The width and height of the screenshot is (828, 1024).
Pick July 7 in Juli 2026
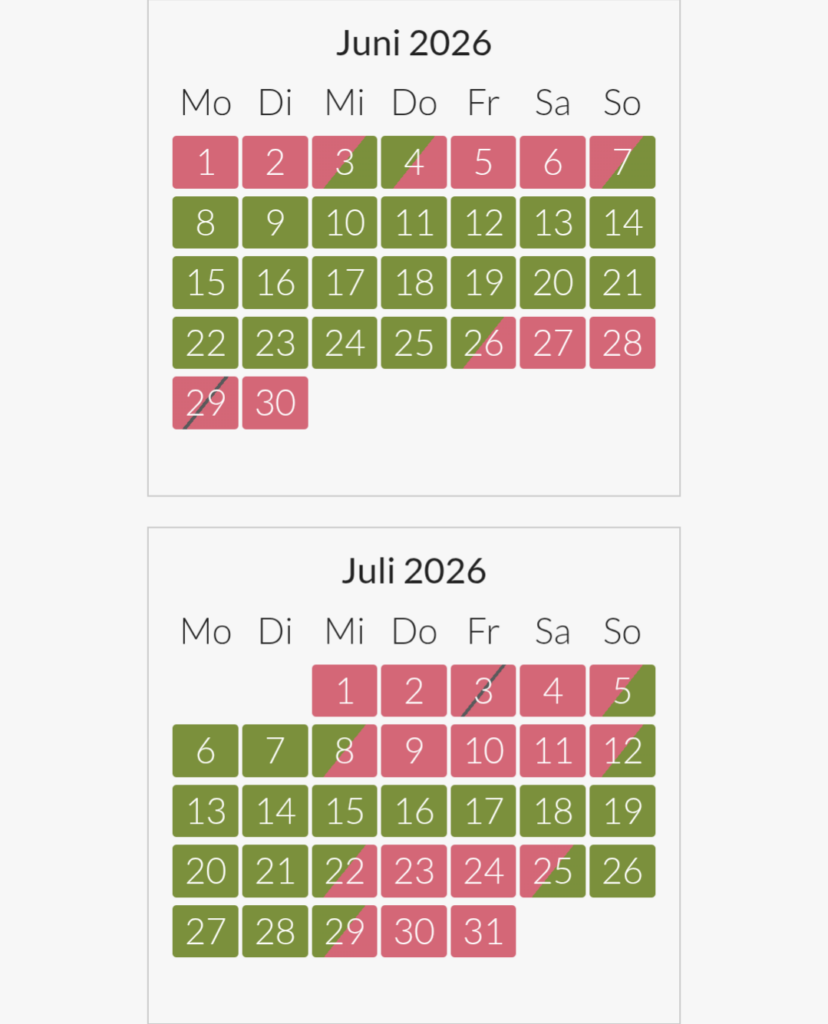tap(275, 750)
